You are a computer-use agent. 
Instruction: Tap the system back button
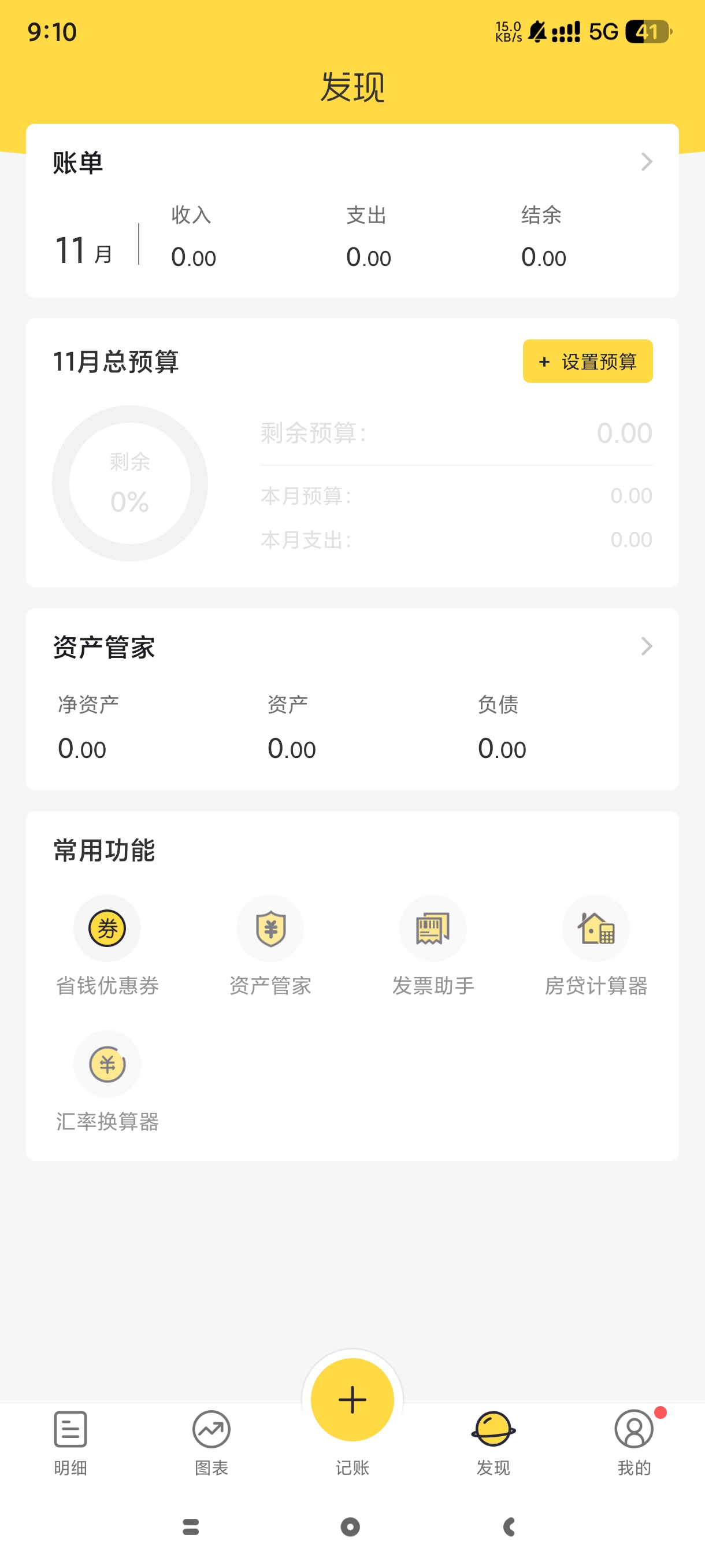coord(509,1526)
